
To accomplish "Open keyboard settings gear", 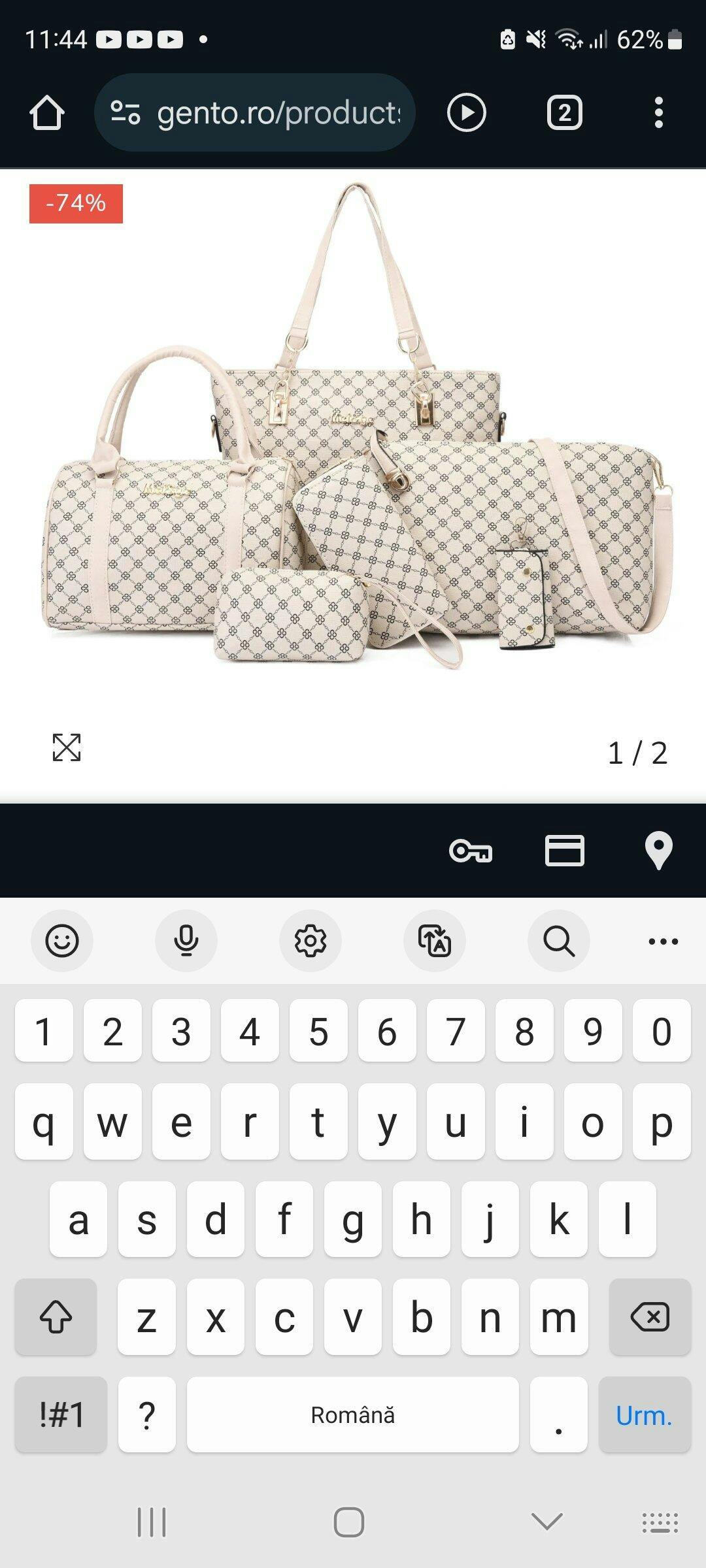I will point(311,941).
